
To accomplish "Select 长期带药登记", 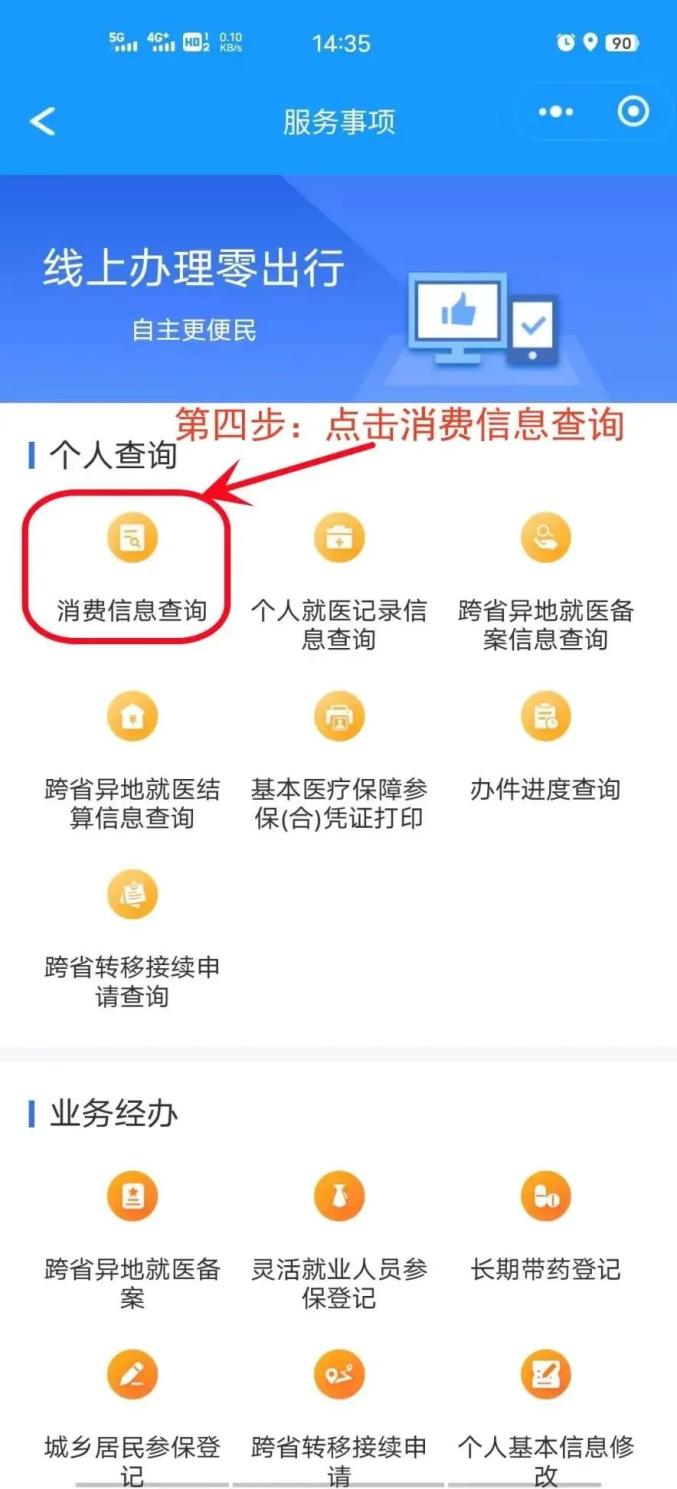I will (545, 1222).
